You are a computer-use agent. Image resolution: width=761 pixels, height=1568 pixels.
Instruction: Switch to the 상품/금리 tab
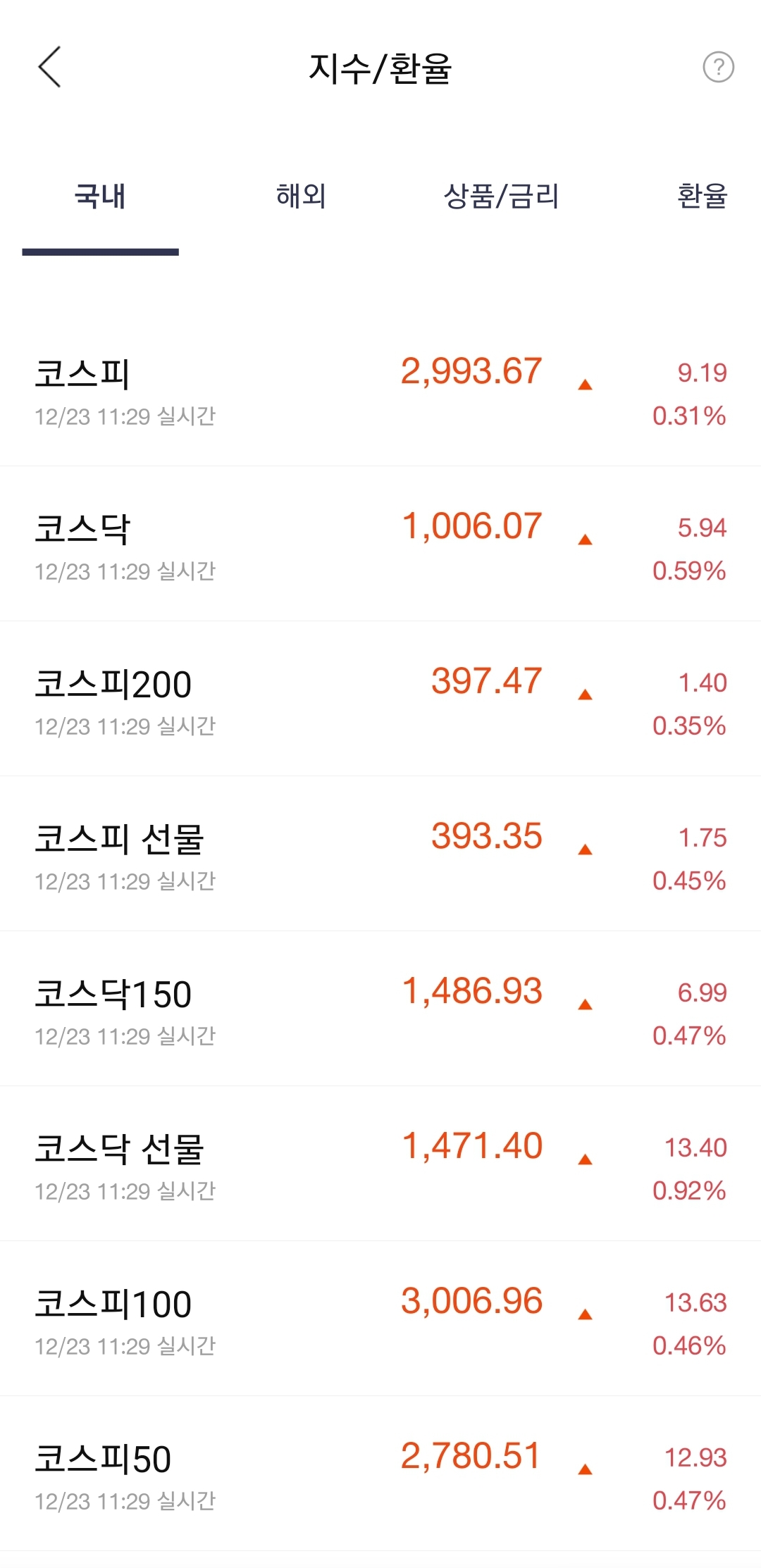pos(501,196)
